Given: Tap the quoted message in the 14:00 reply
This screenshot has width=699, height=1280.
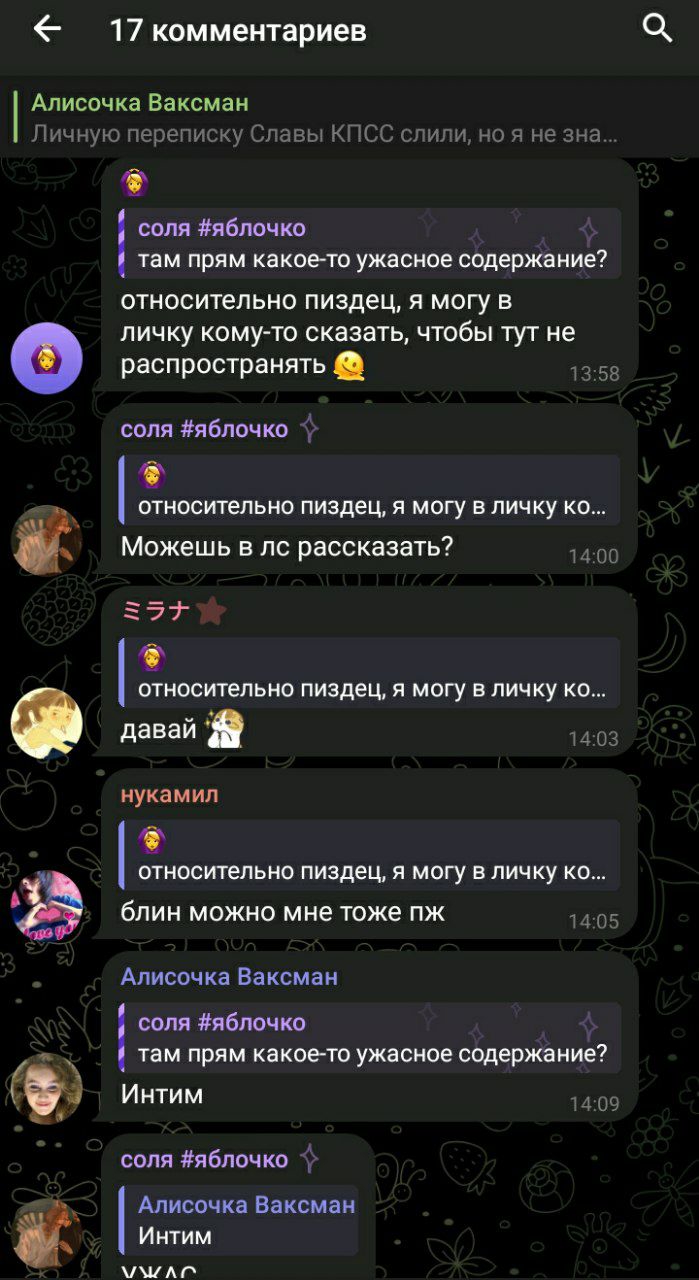Looking at the screenshot, I should click(x=369, y=490).
